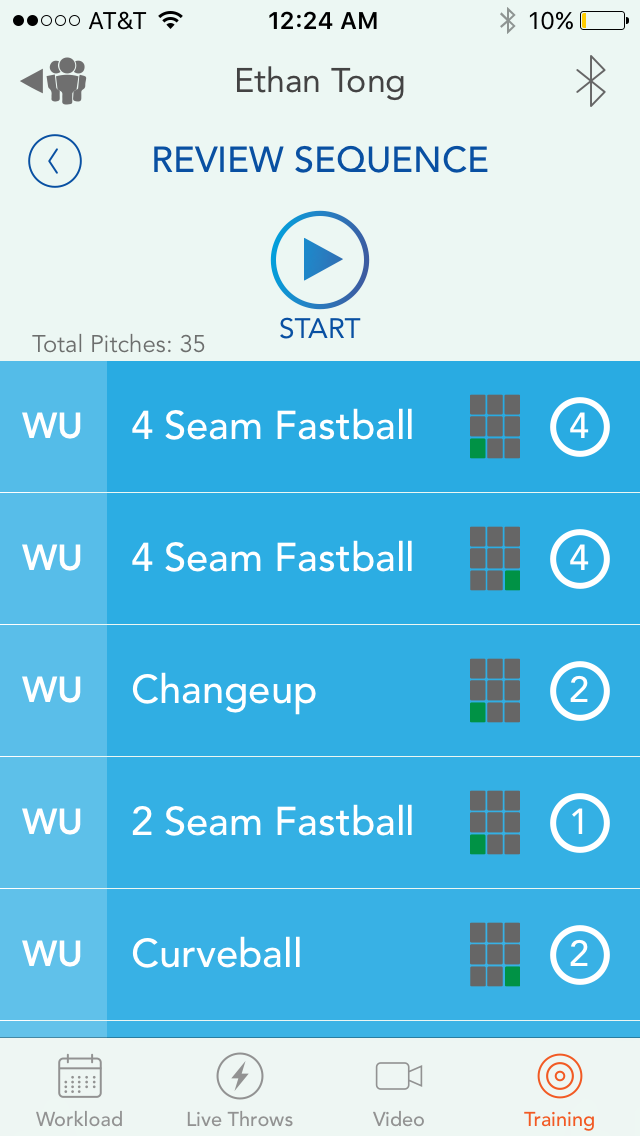Tap the Bluetooth connection icon
Viewport: 640px width, 1136px height.
(x=591, y=81)
